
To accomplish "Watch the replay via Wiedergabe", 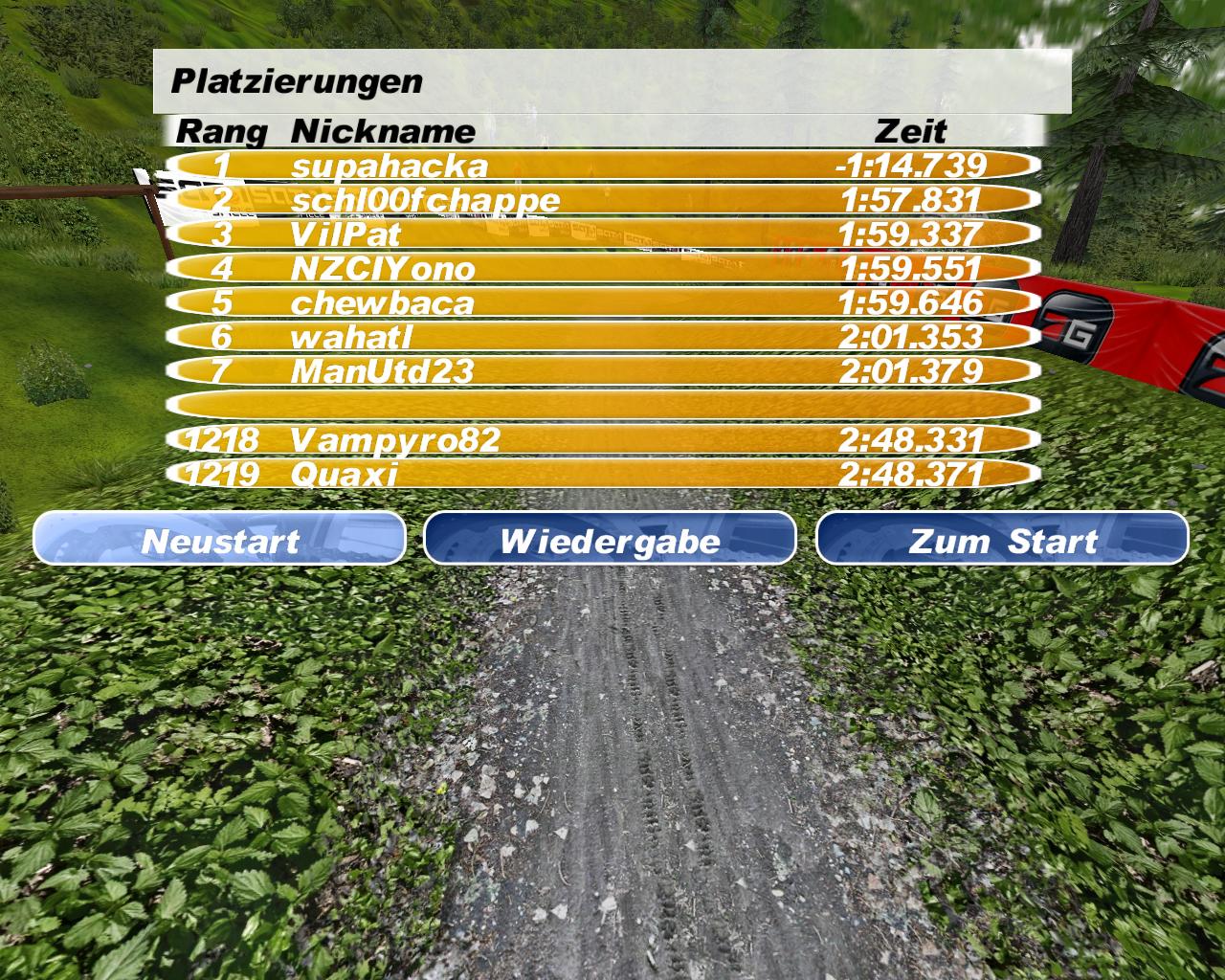I will point(610,540).
